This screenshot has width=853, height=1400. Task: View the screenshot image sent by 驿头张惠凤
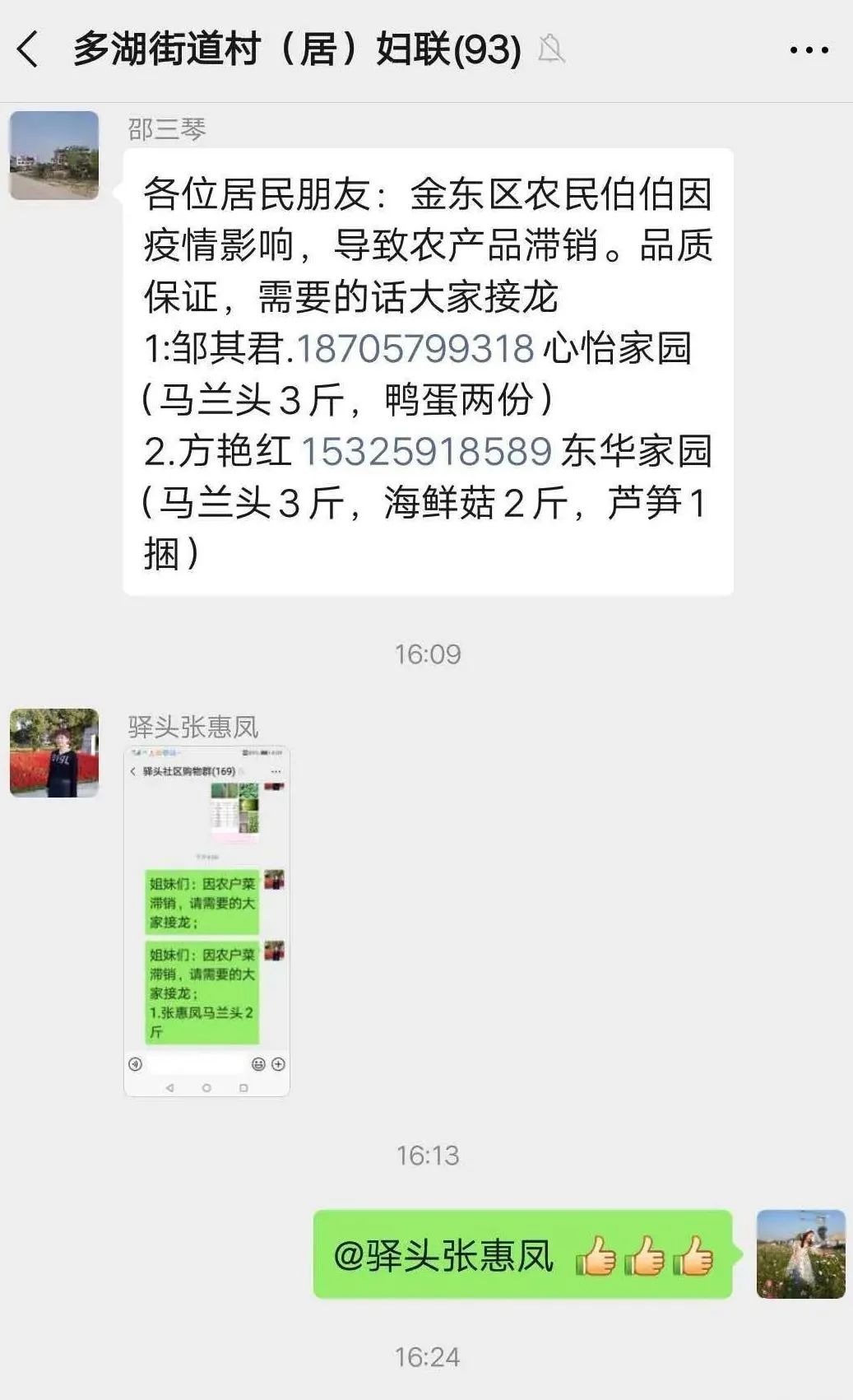tap(206, 921)
